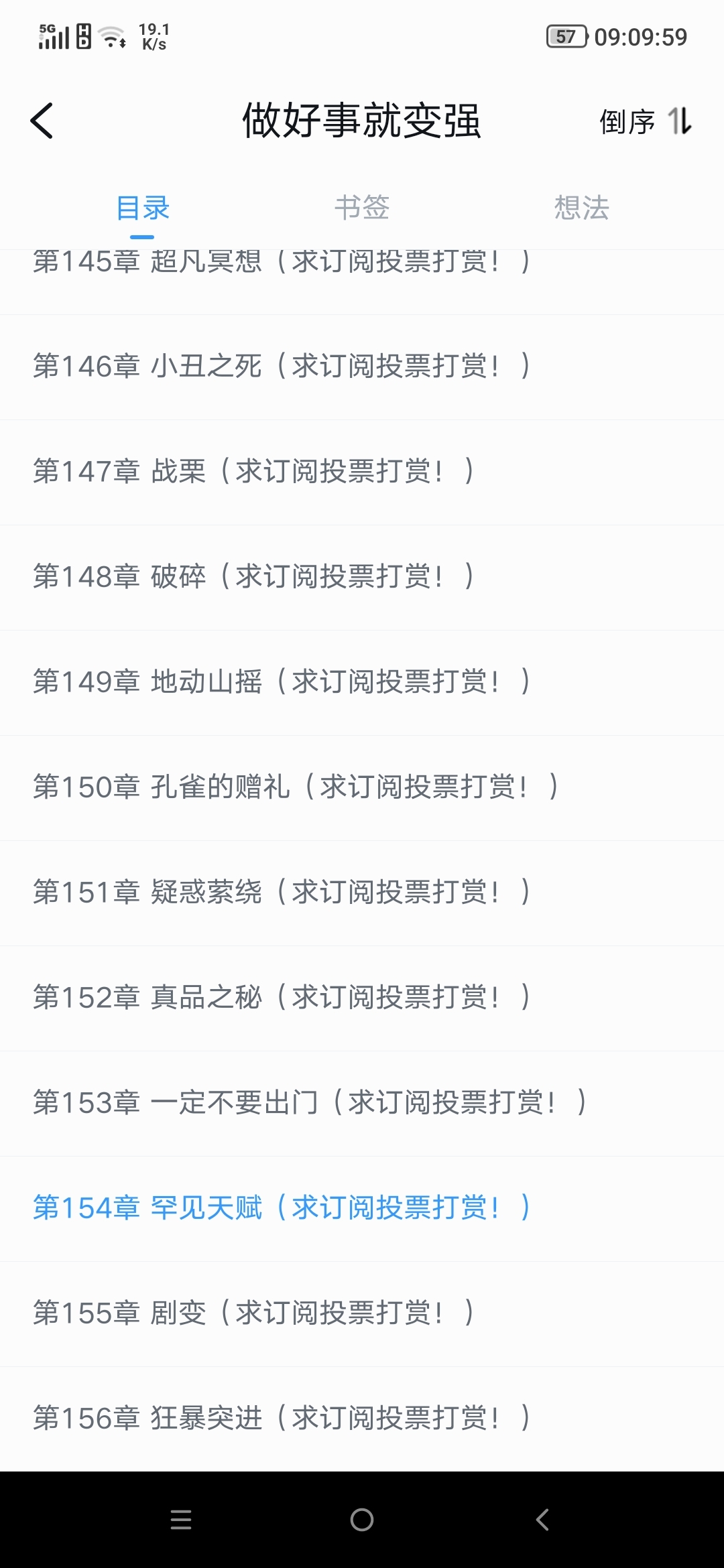
Task: Open chapter 第152章 真品之秘
Action: tap(282, 998)
